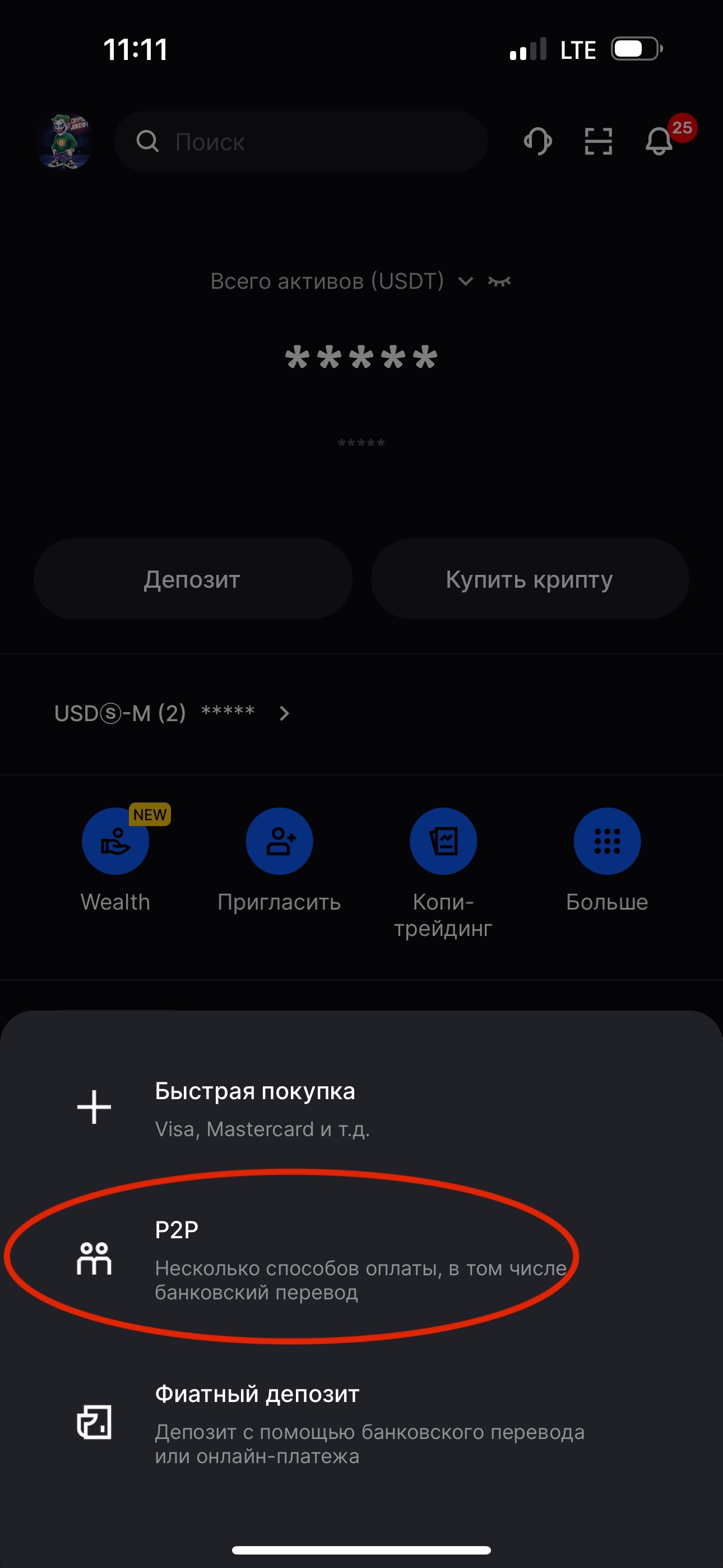723x1568 pixels.
Task: Tap the Купить крипту button
Action: [x=530, y=579]
